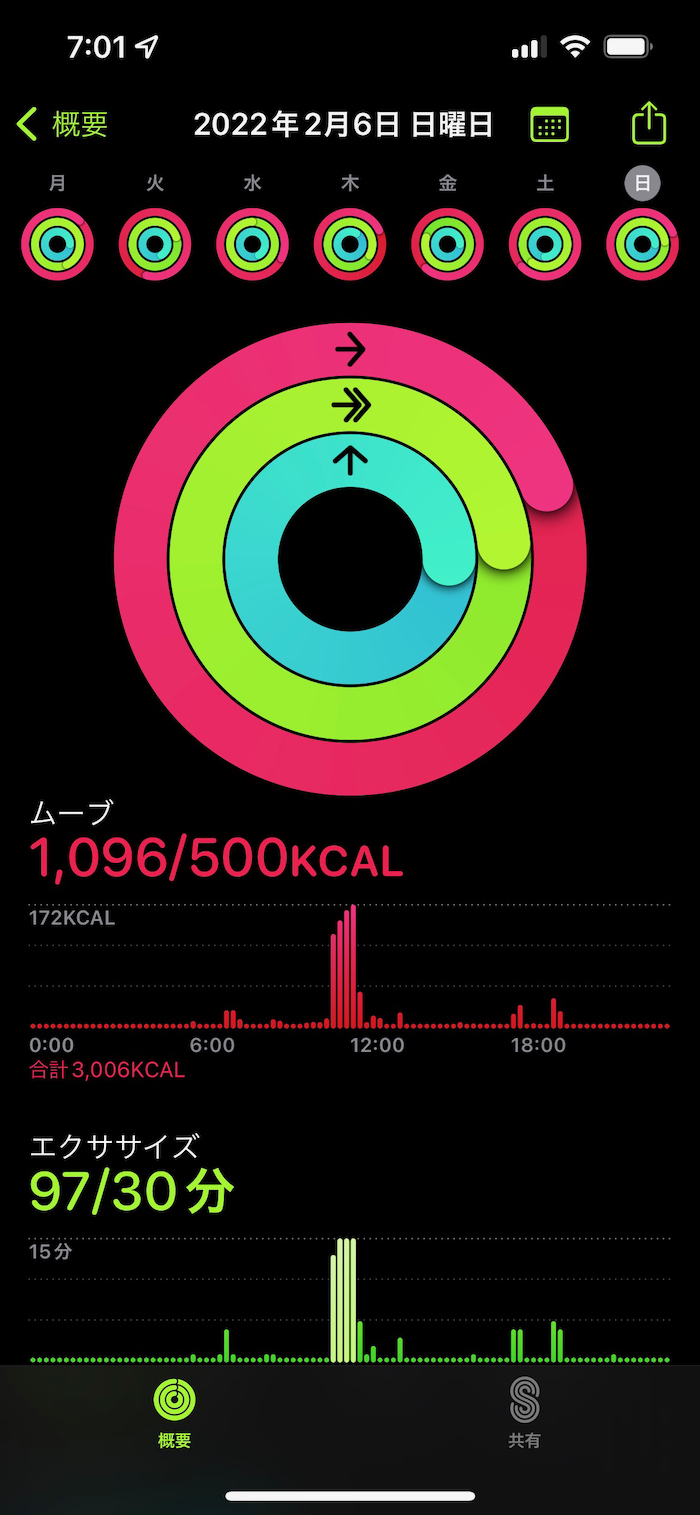
Task: Select Thursday (木) activity rings
Action: pos(350,244)
